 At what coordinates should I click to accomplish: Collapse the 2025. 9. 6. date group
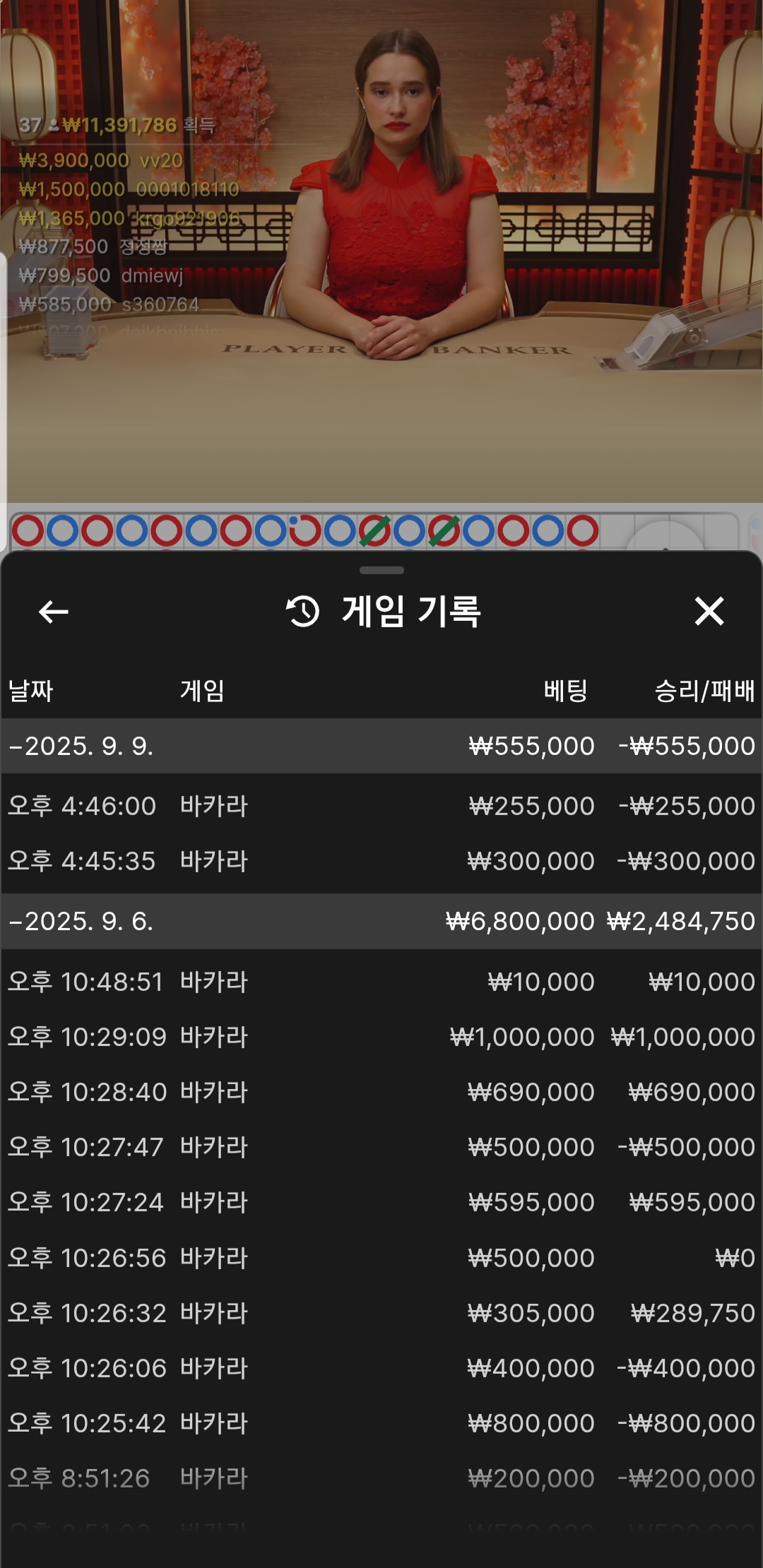tap(381, 921)
